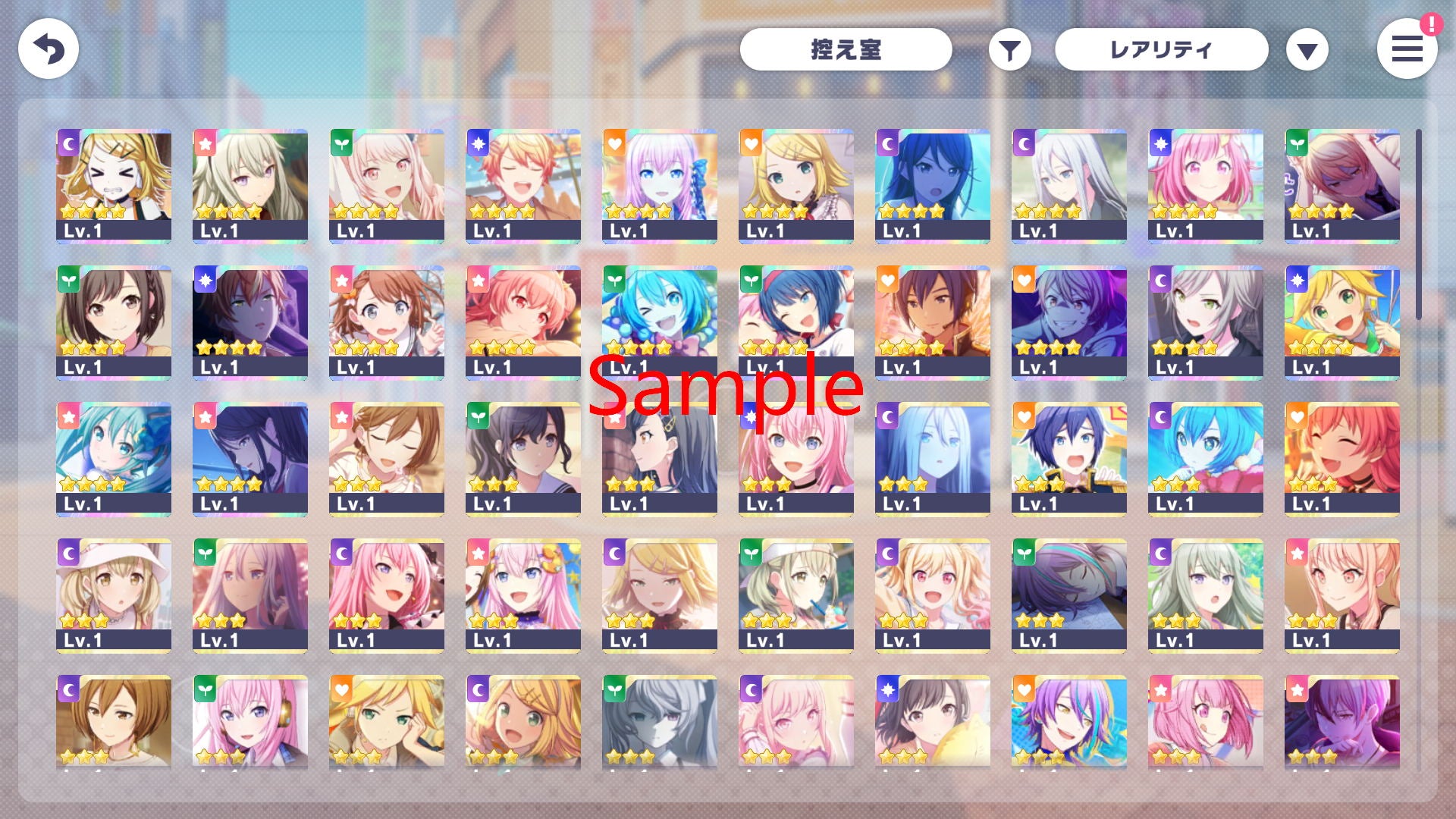Select the crying blonde girl 4-star card
The width and height of the screenshot is (1456, 819).
[114, 186]
